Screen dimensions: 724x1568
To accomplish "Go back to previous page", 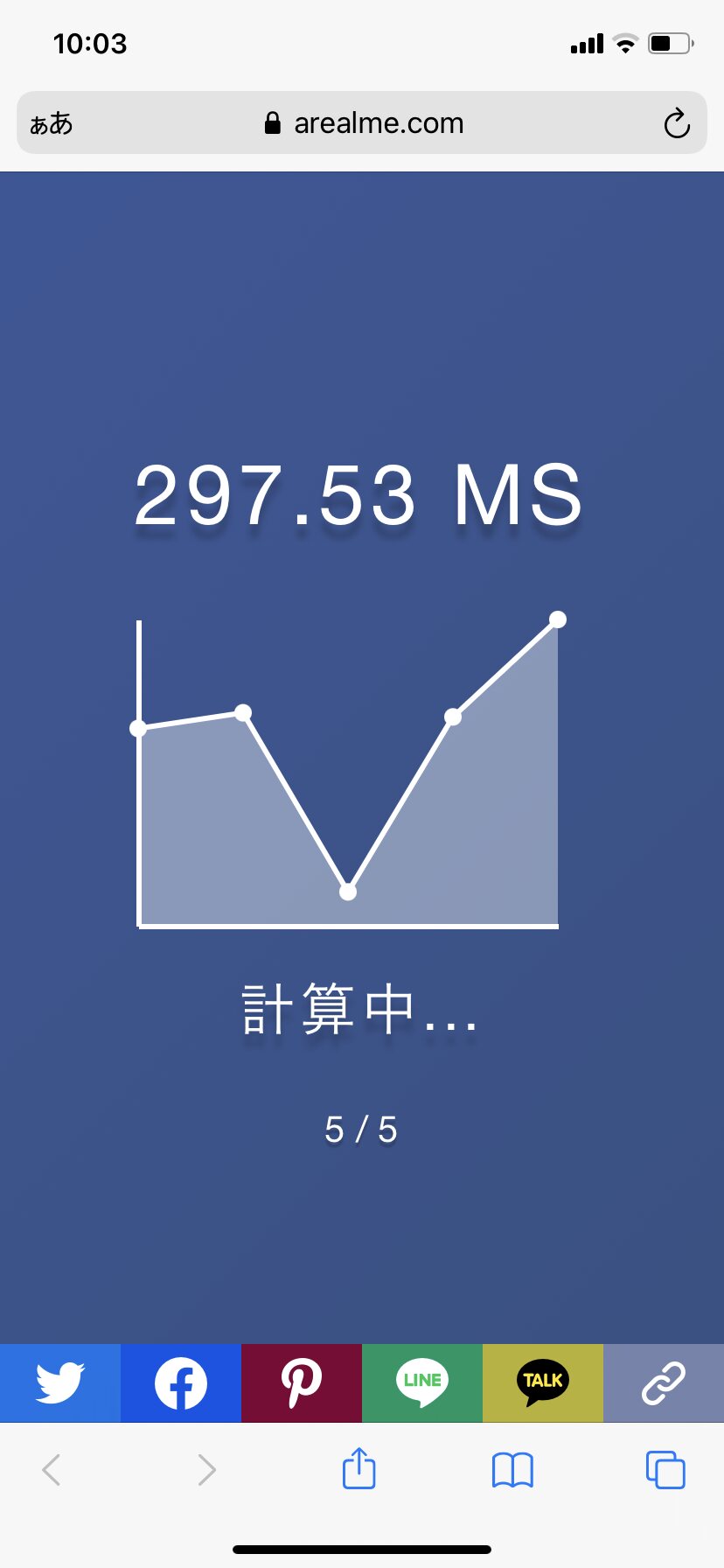I will 52,1469.
